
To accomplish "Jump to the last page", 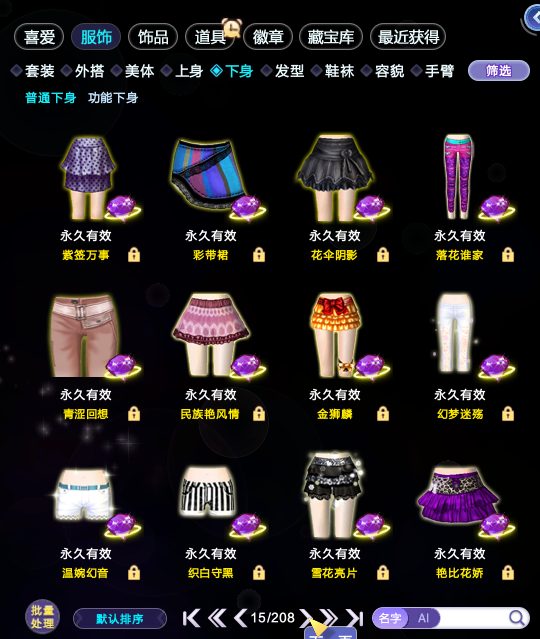I will [x=355, y=618].
